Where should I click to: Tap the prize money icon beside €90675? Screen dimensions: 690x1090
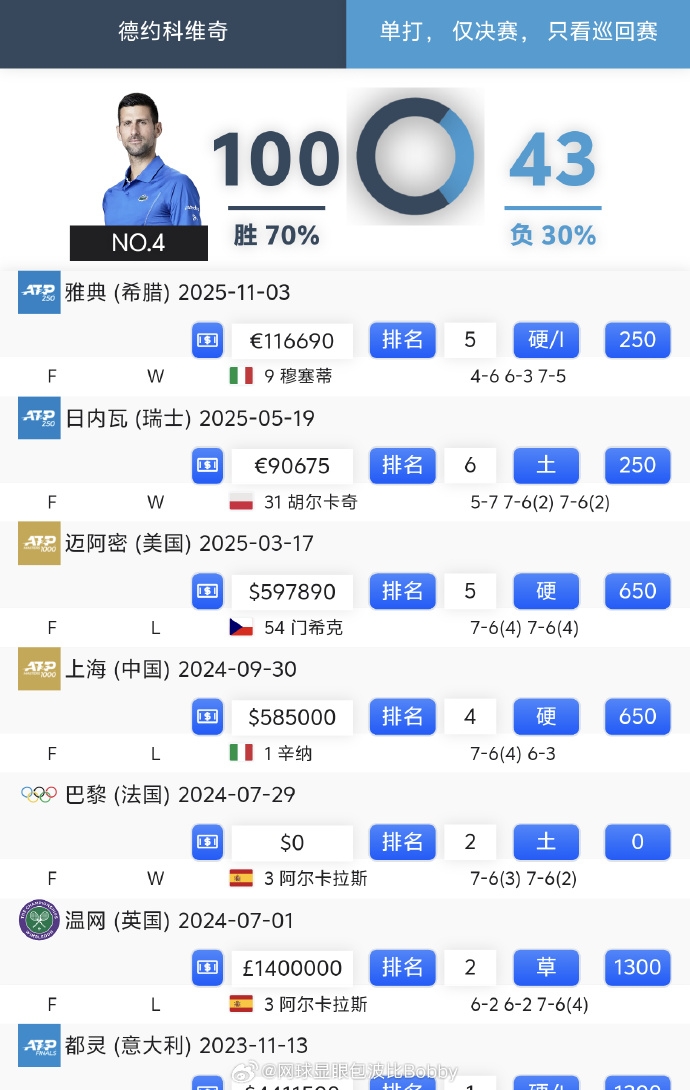[x=207, y=466]
